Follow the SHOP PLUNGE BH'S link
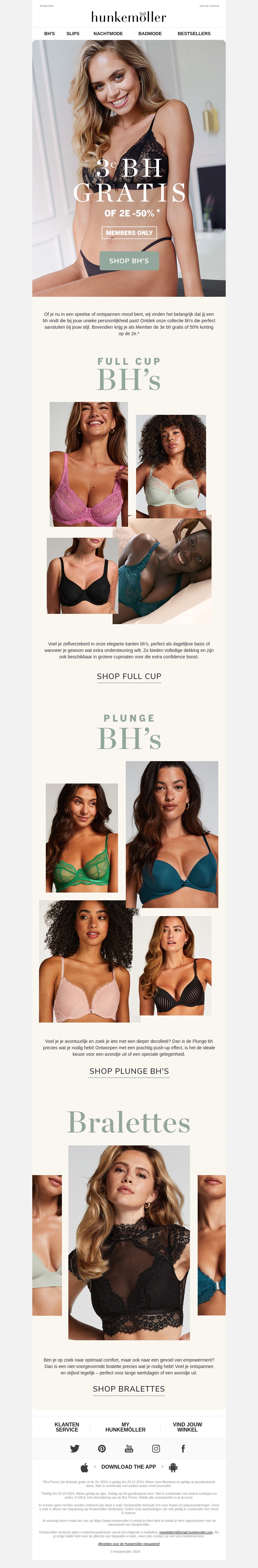Screen dimensions: 258x1568 [129, 1071]
